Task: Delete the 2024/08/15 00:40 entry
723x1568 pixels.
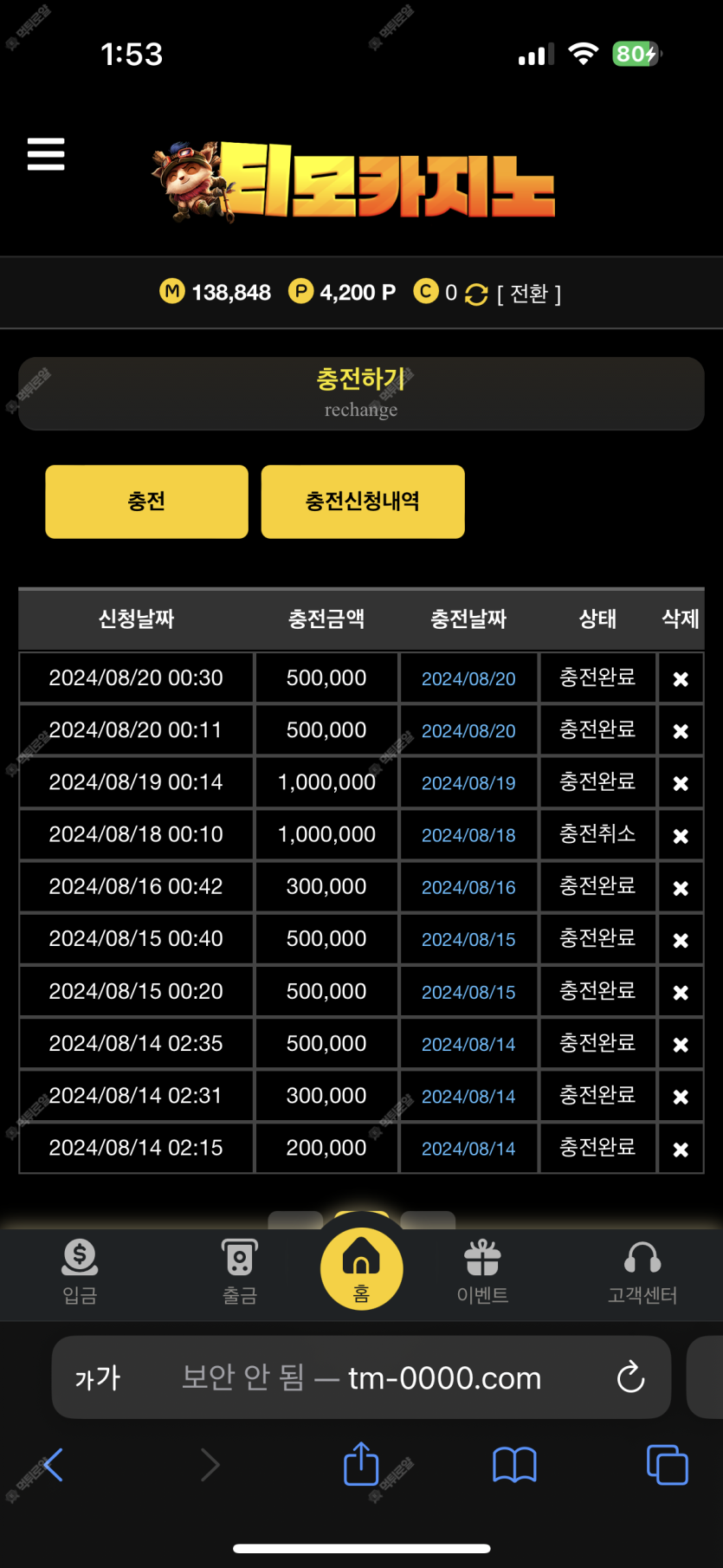Action: click(x=681, y=940)
